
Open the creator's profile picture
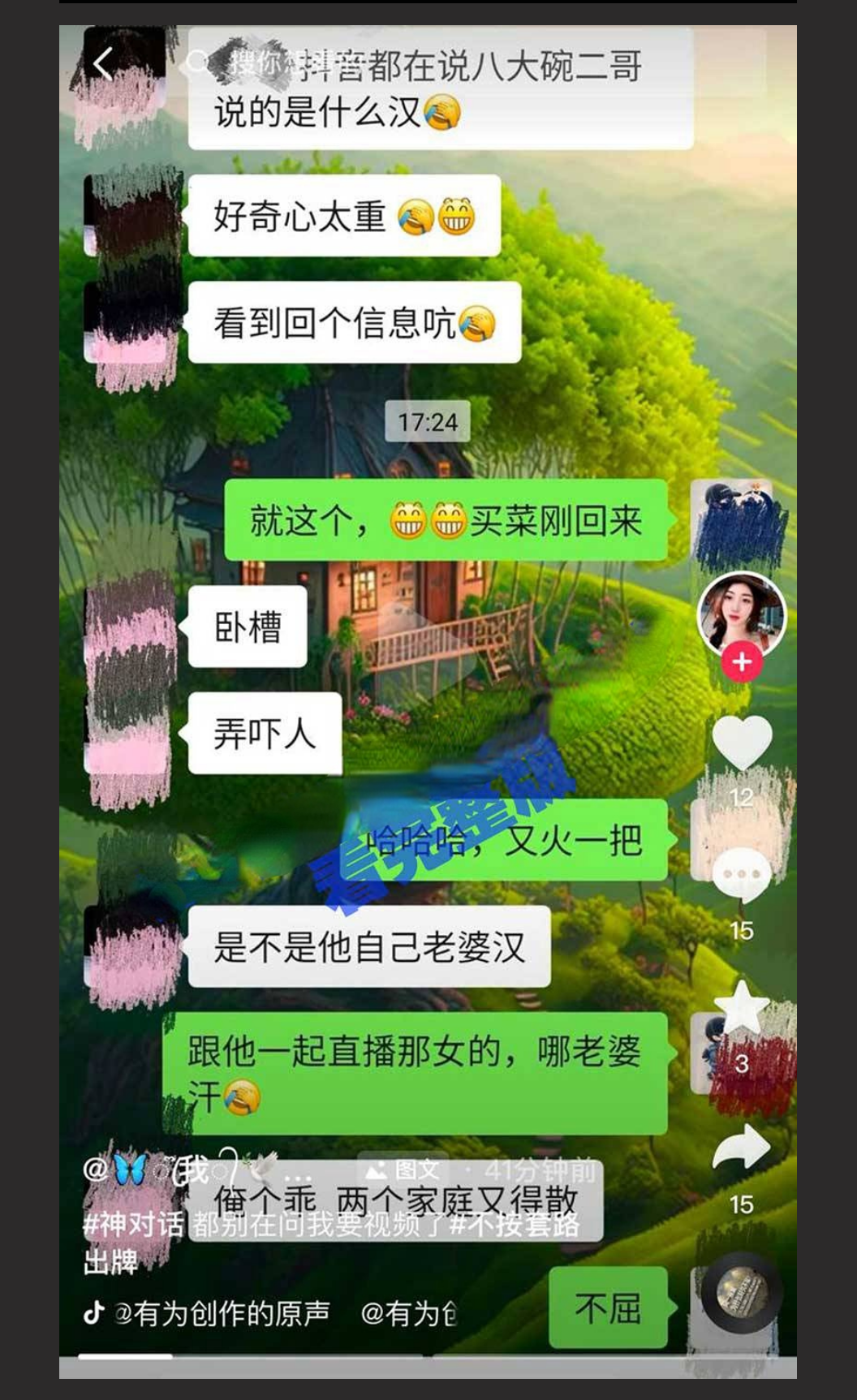742,614
